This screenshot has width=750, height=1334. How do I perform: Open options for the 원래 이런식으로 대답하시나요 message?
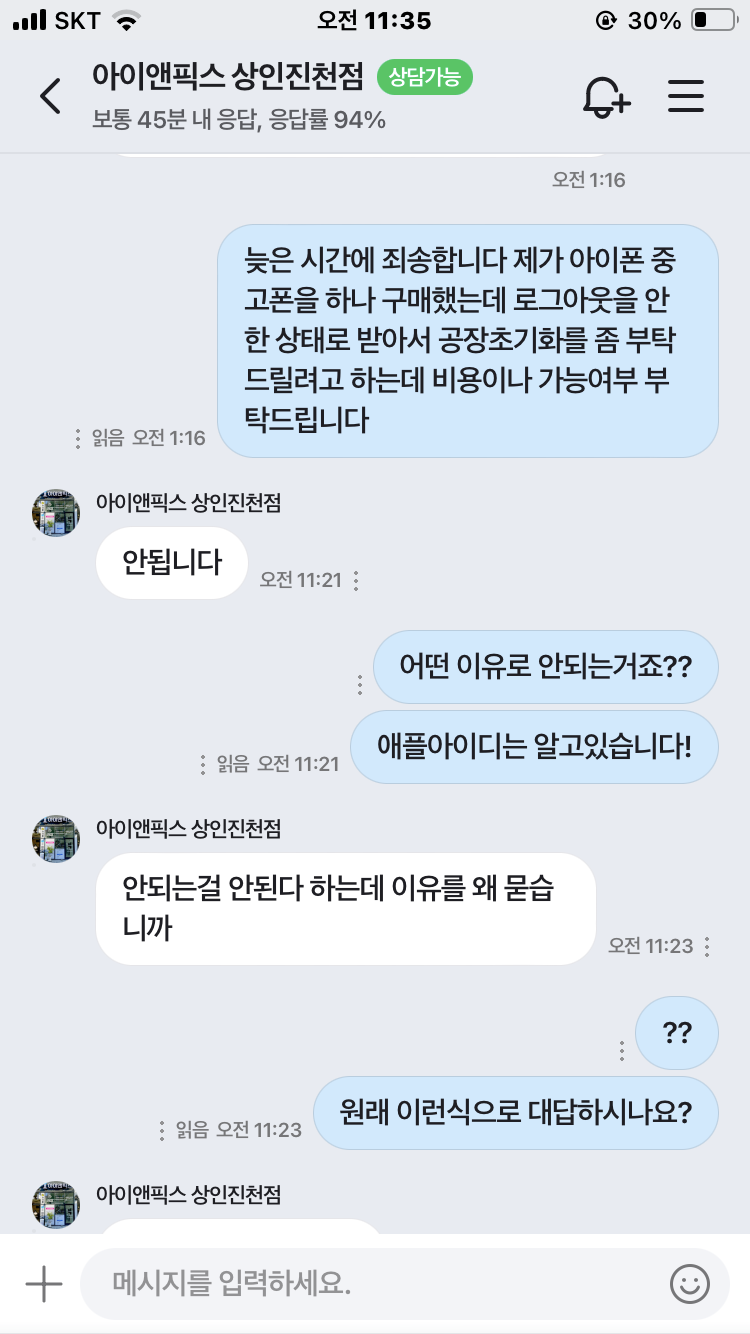point(162,1131)
